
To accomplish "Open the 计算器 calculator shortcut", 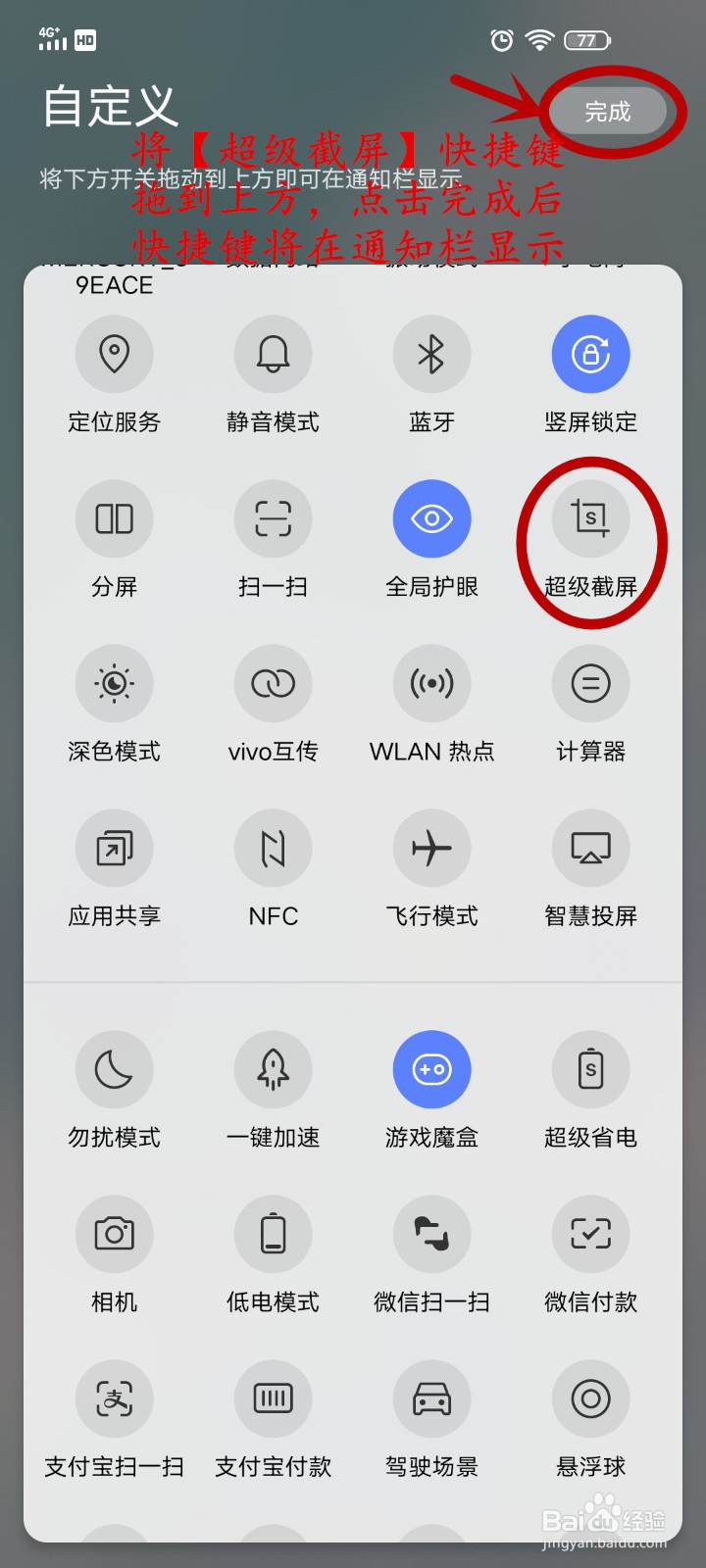I will pos(591,683).
